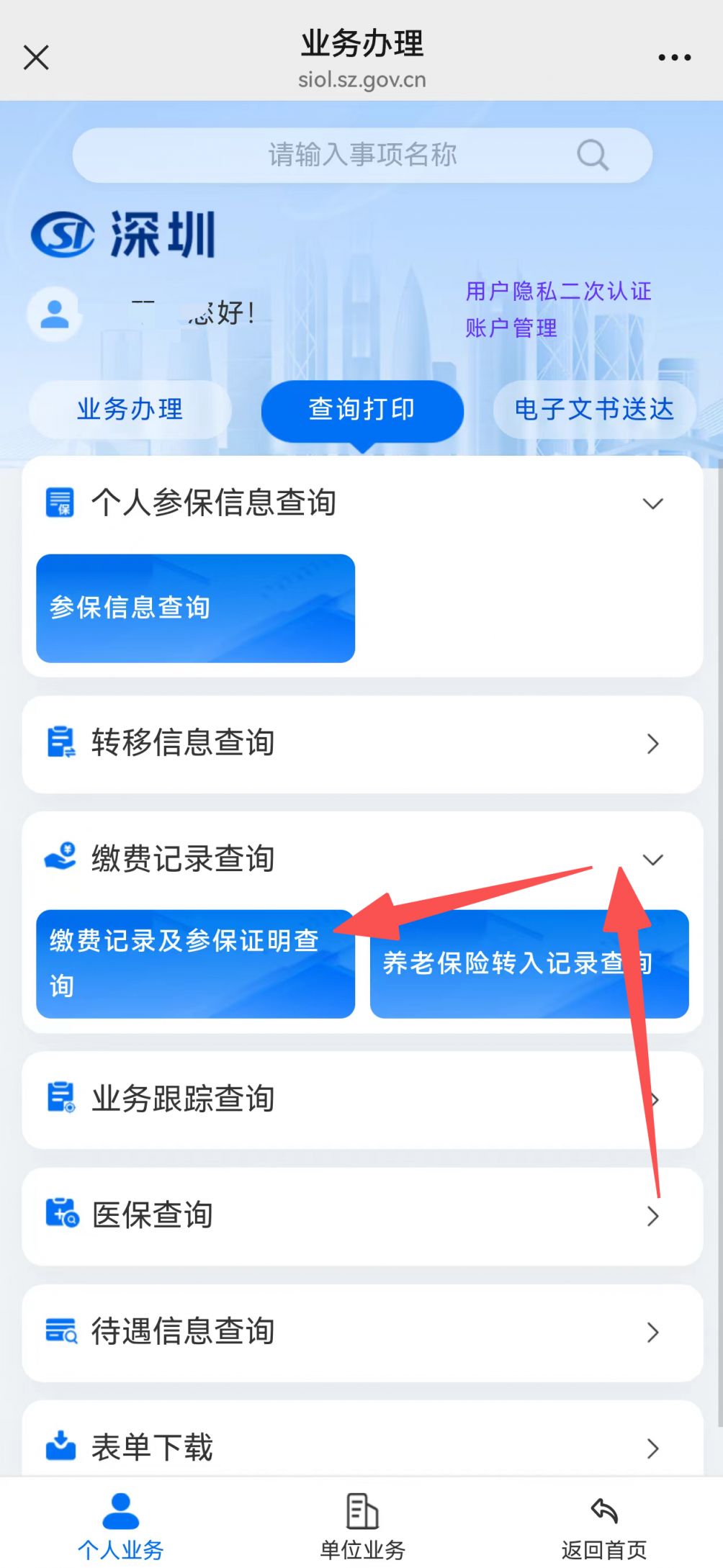Switch to the 业务办理 tab
Viewport: 723px width, 1568px height.
pyautogui.click(x=130, y=410)
